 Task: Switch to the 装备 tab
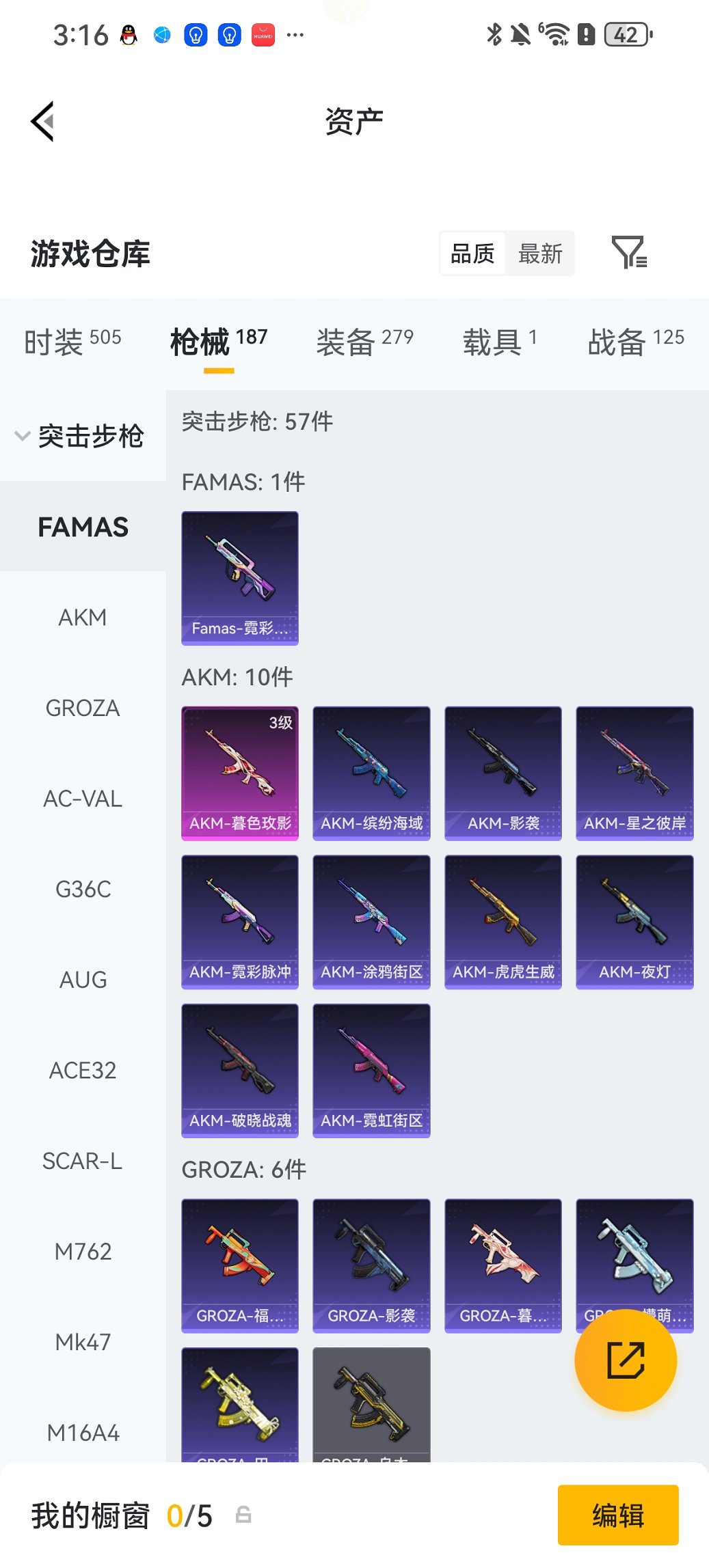pyautogui.click(x=364, y=341)
